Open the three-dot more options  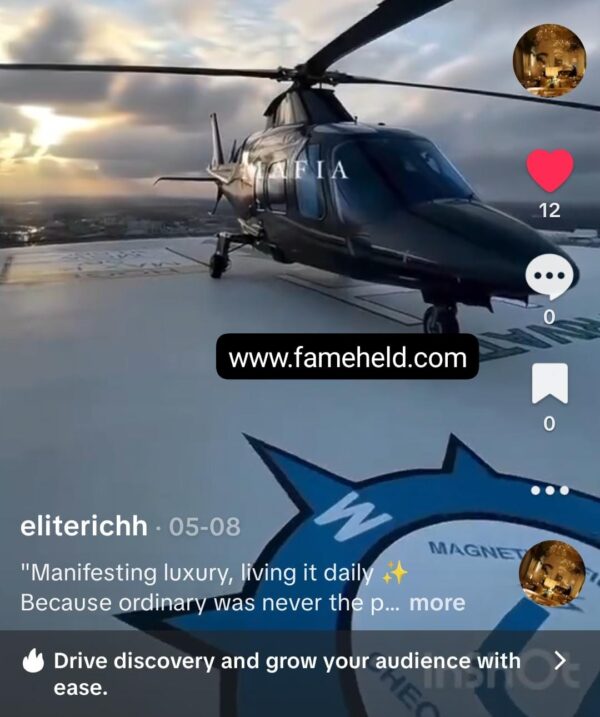(549, 490)
